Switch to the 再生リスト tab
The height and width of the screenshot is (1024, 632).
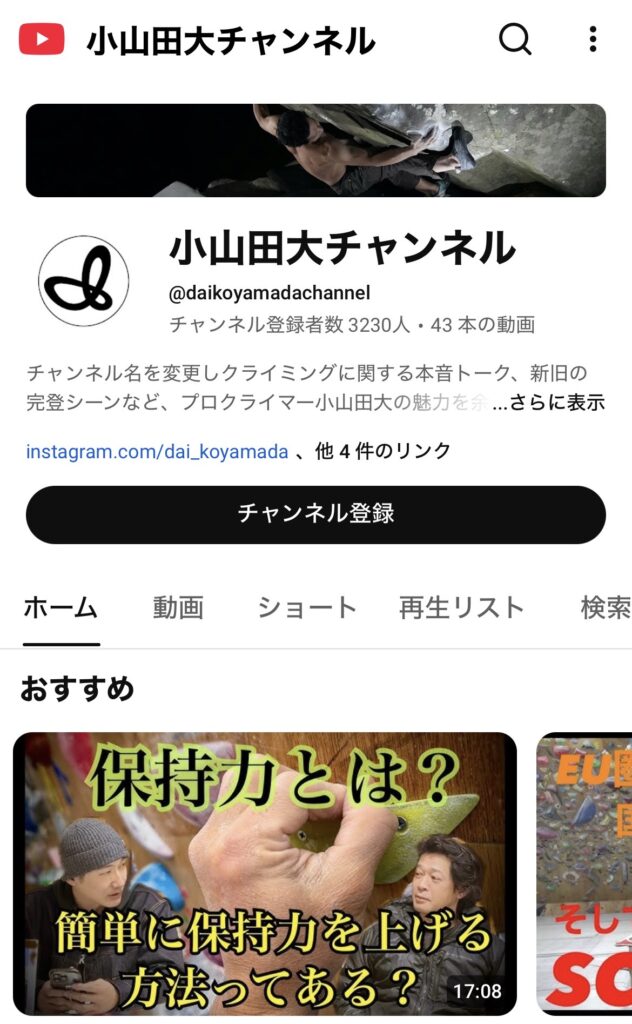point(461,607)
